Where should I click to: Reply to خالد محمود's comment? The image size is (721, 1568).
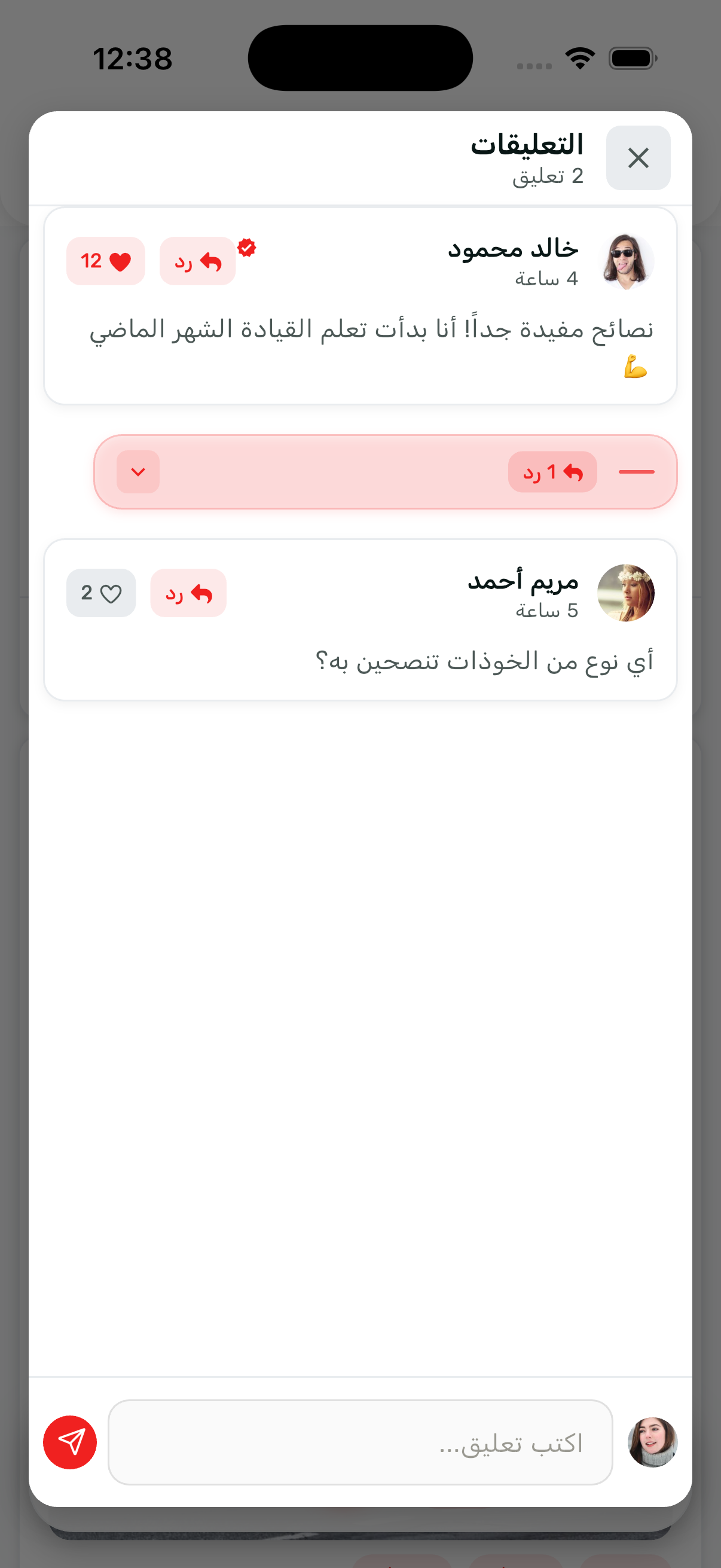pos(197,261)
